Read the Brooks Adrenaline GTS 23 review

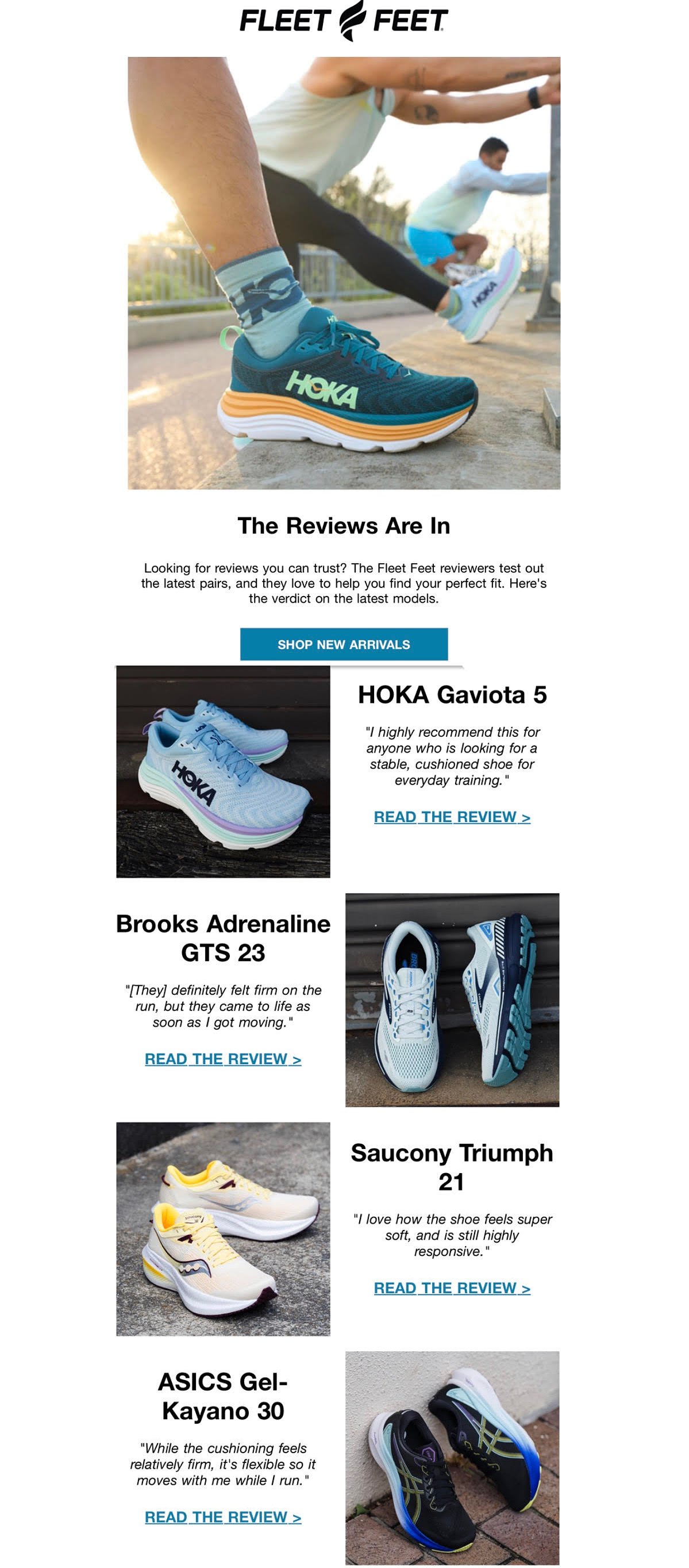[223, 1059]
